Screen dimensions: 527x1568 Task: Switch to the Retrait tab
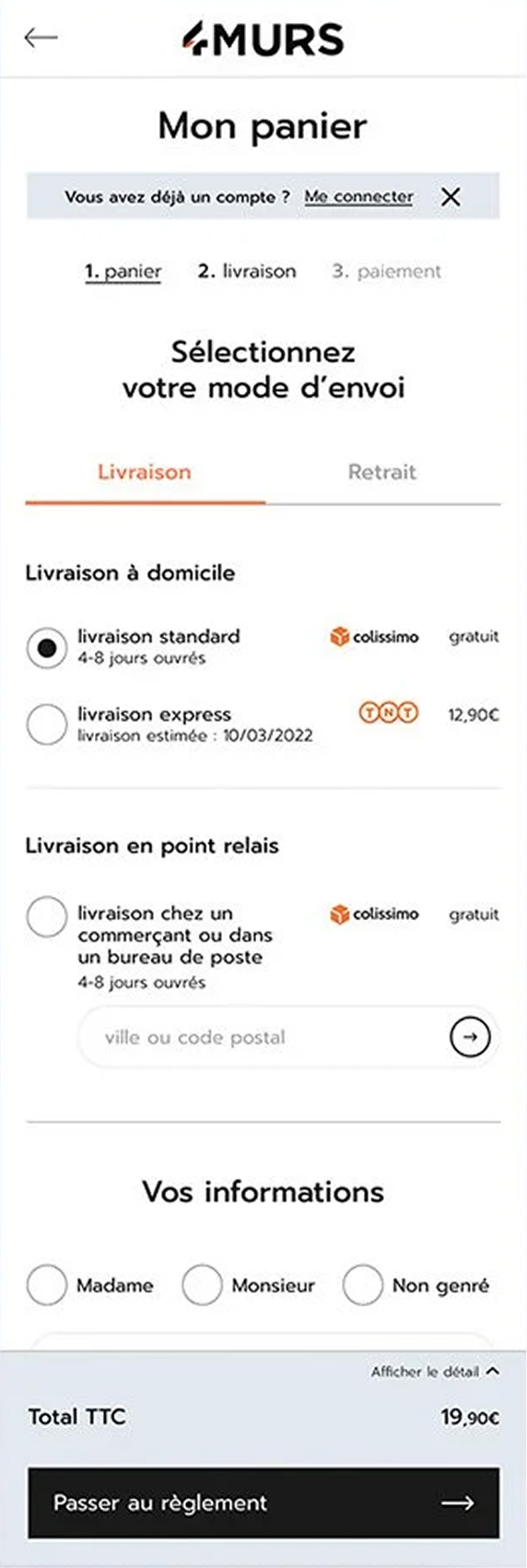(382, 472)
